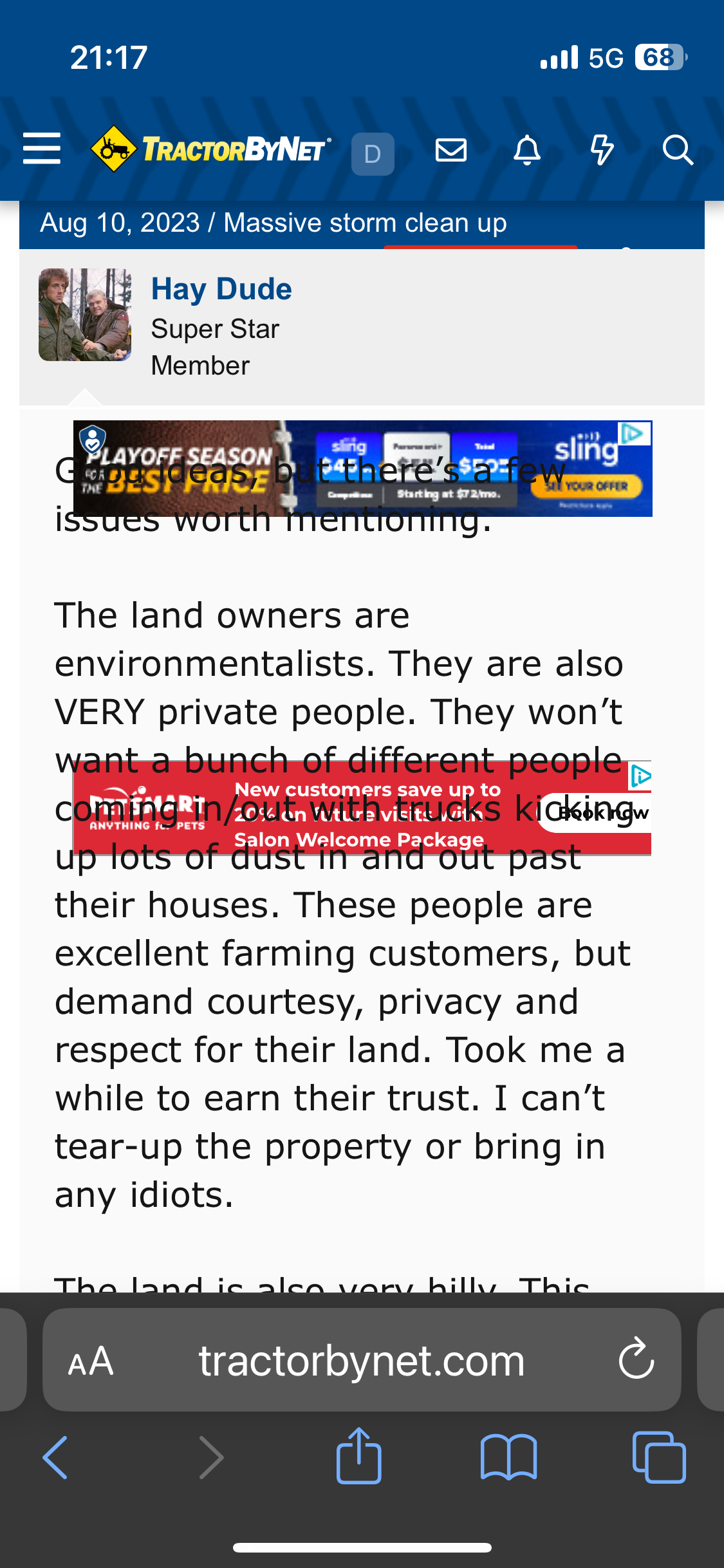This screenshot has width=724, height=1568.
Task: Share this page via Safari
Action: tap(358, 1456)
